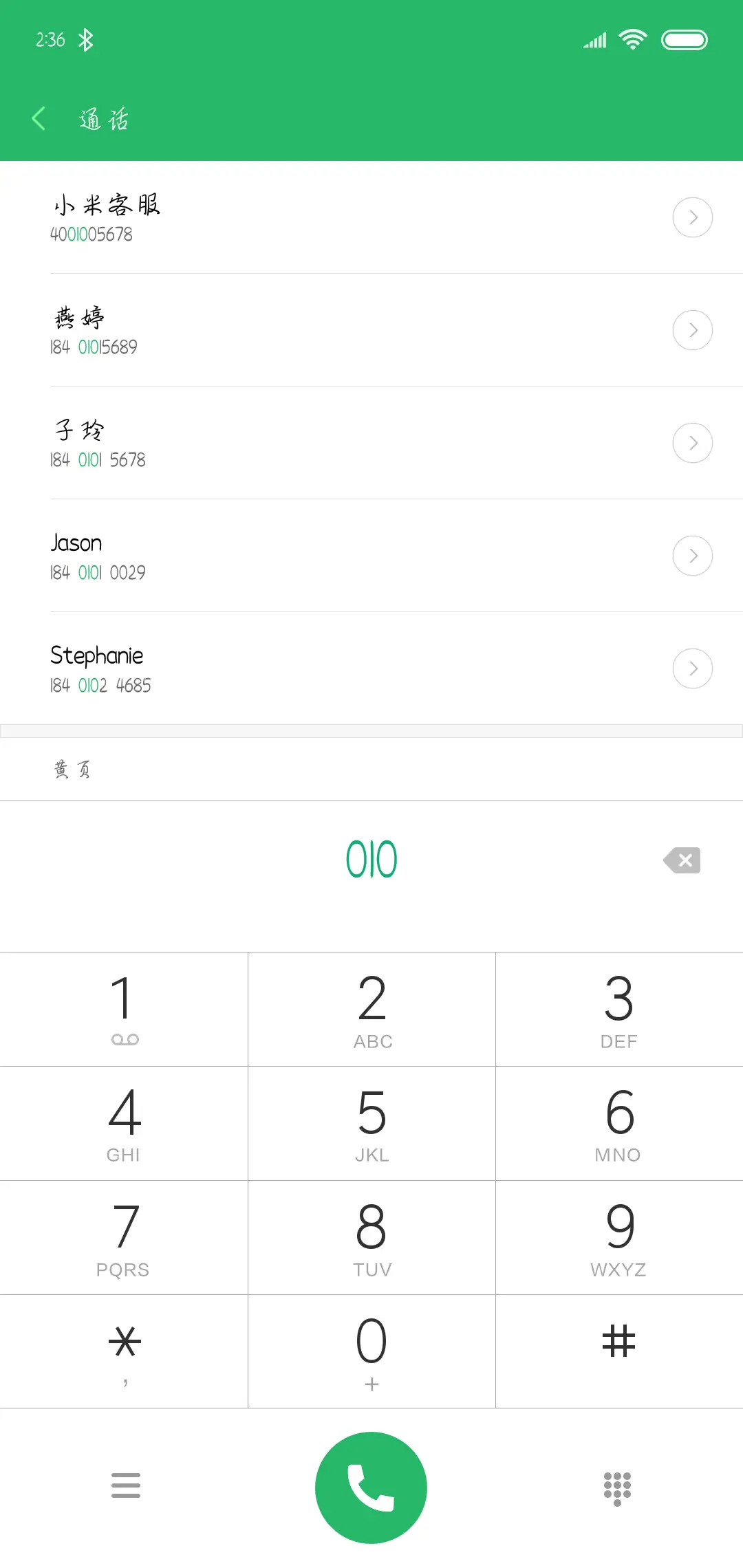Open details arrow next to Jason
The height and width of the screenshot is (1568, 743).
coord(692,555)
